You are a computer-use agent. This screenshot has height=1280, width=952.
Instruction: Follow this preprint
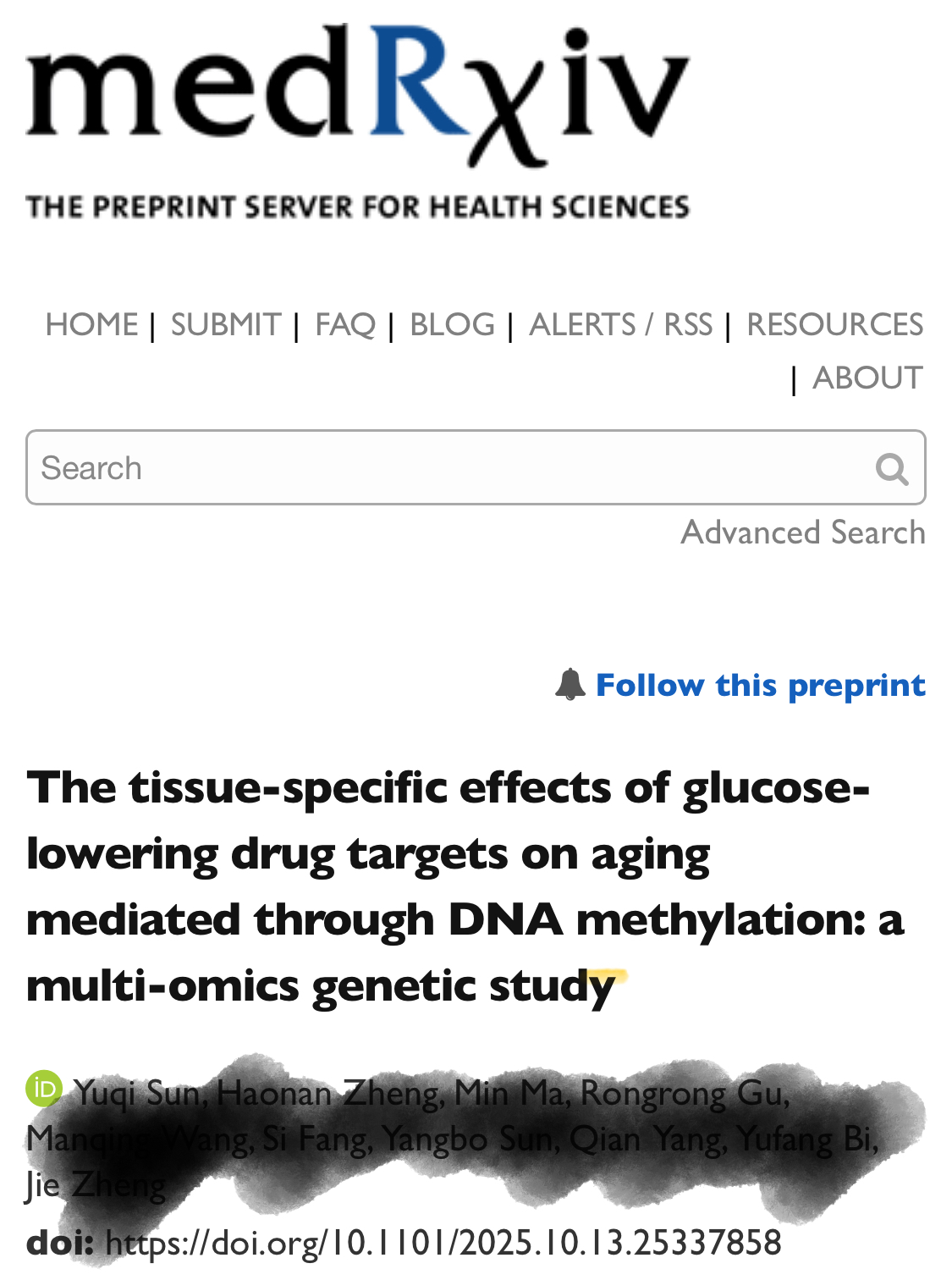(x=759, y=685)
